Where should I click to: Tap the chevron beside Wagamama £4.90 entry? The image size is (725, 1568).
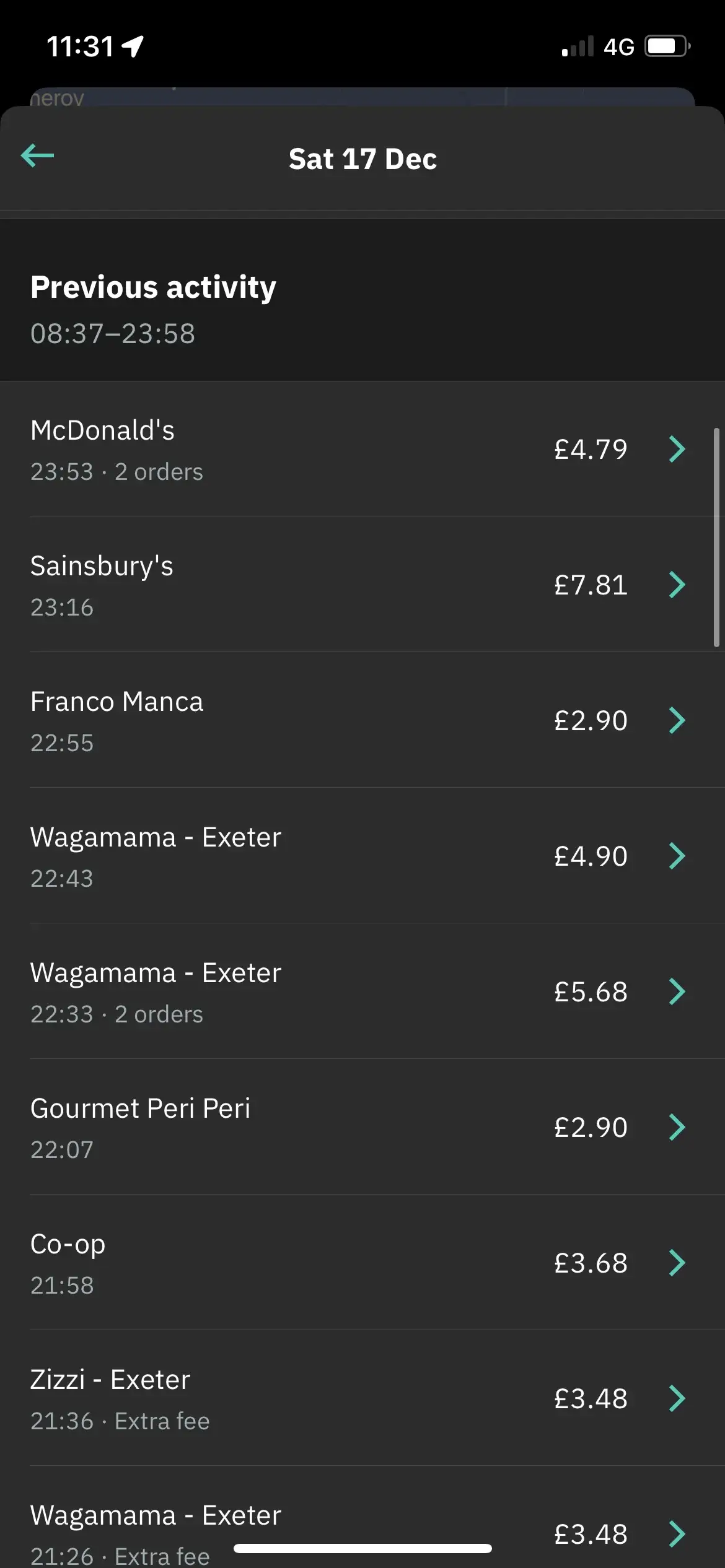[x=677, y=856]
